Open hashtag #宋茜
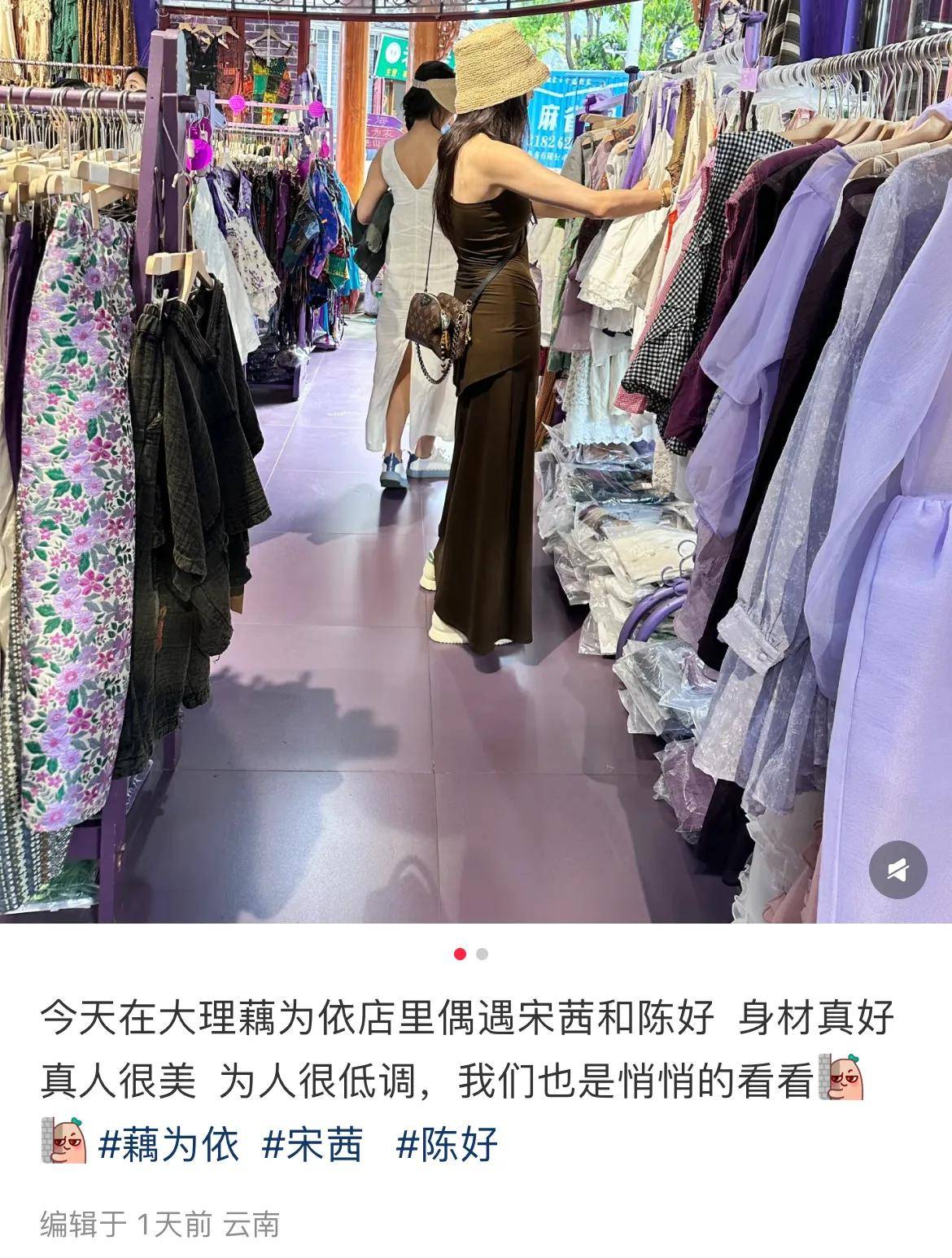This screenshot has width=952, height=1258. [x=312, y=1145]
